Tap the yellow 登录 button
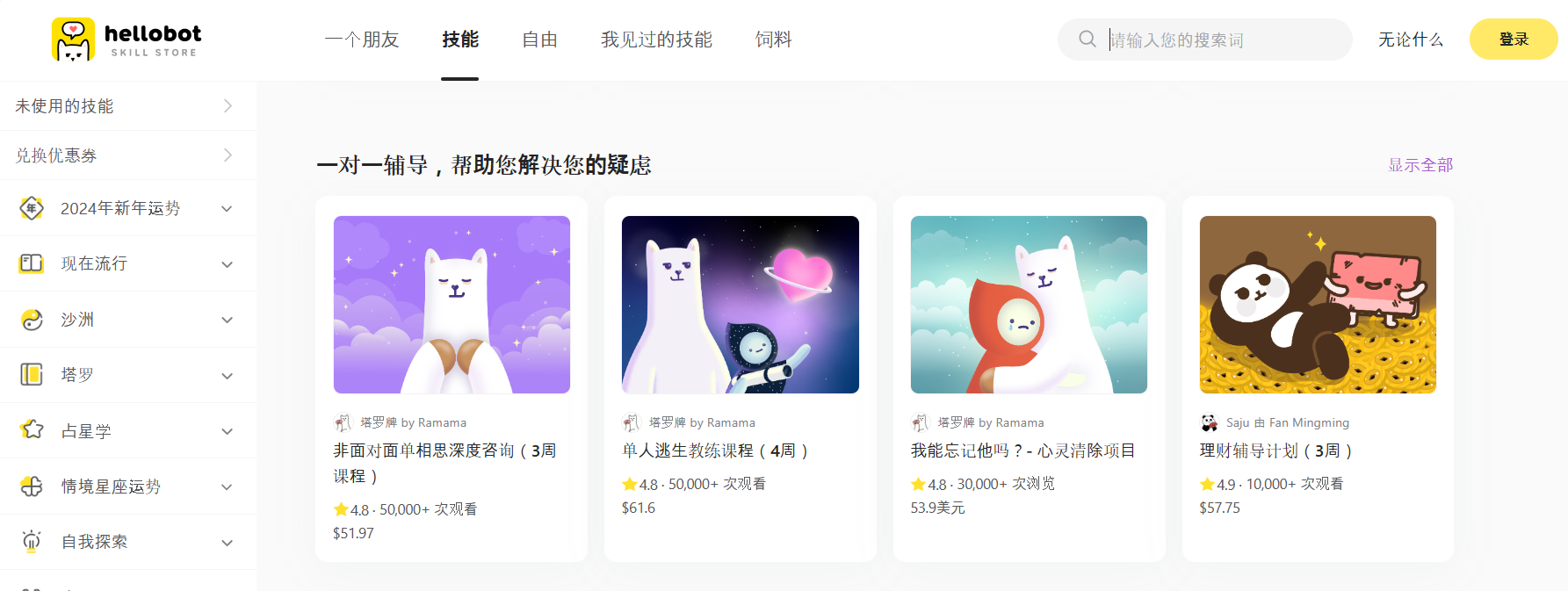This screenshot has height=591, width=1568. point(1513,40)
